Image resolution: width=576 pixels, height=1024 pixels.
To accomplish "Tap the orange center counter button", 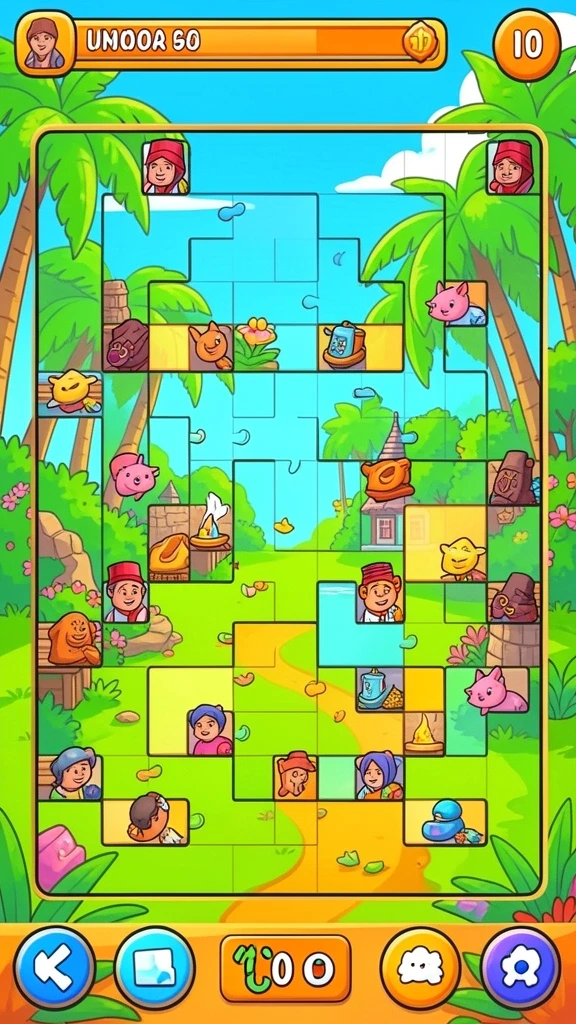I will (285, 968).
